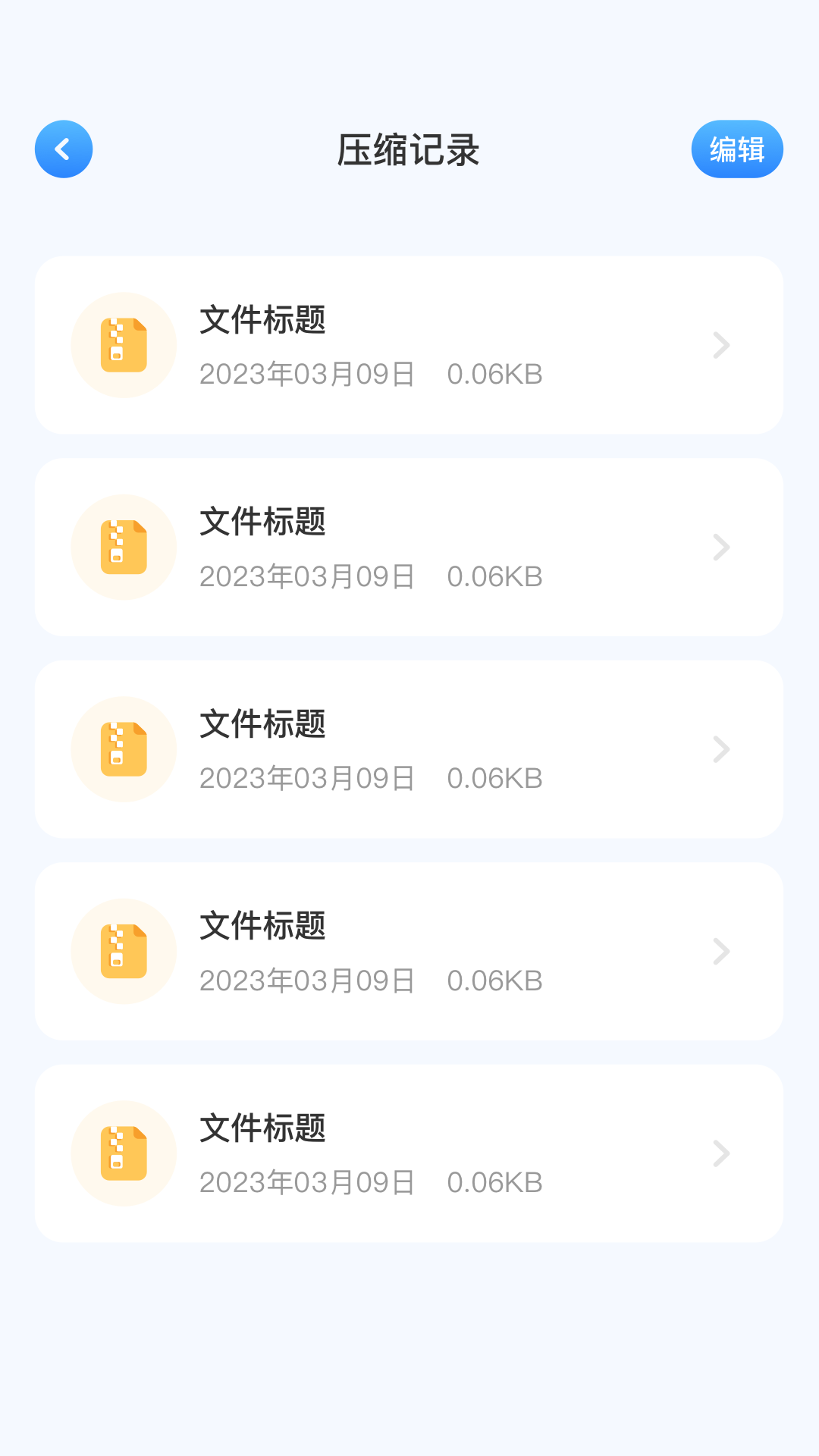Open the second record using the right arrow

click(x=720, y=547)
